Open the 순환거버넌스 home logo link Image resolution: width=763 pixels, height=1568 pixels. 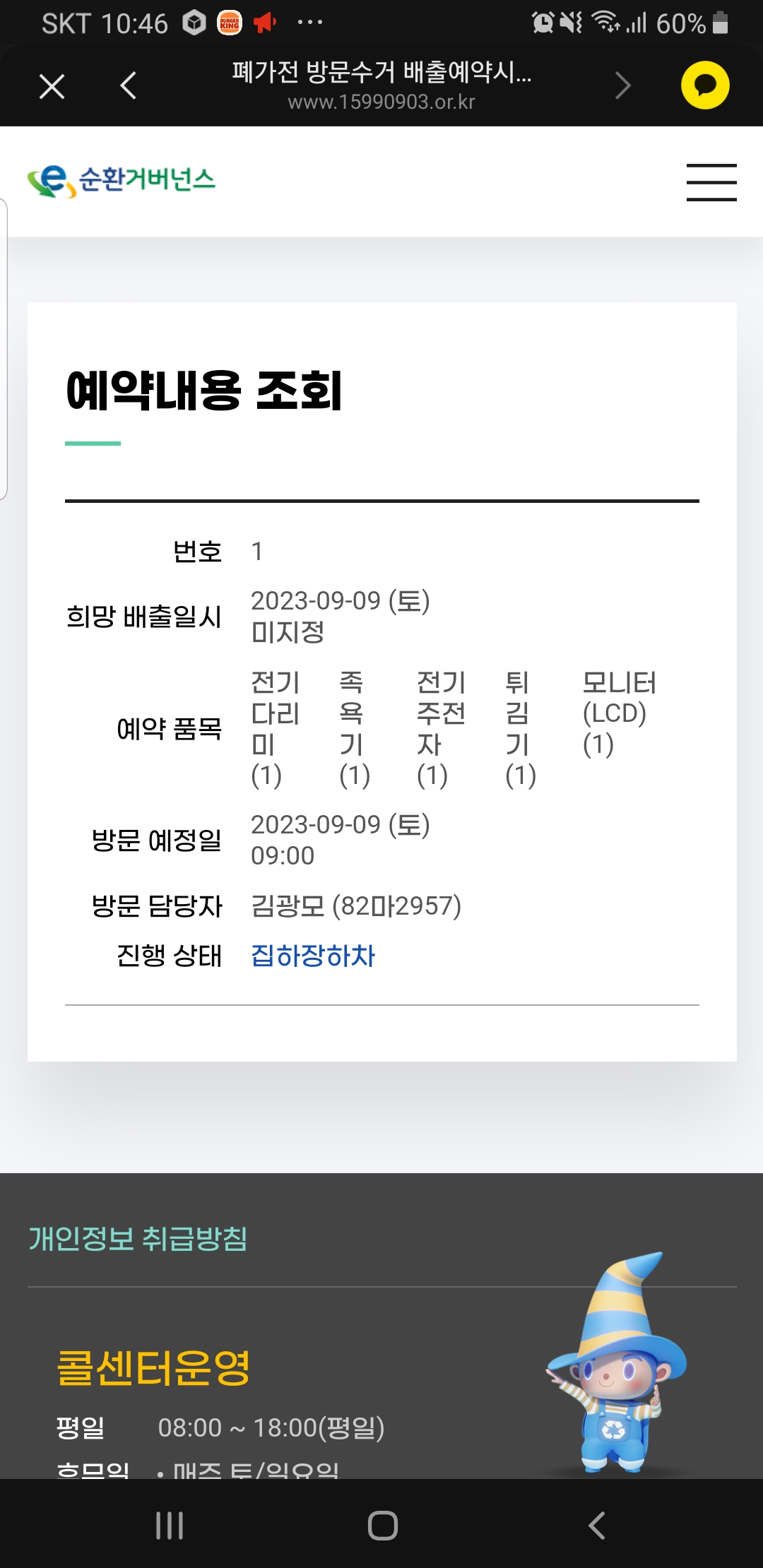[122, 181]
